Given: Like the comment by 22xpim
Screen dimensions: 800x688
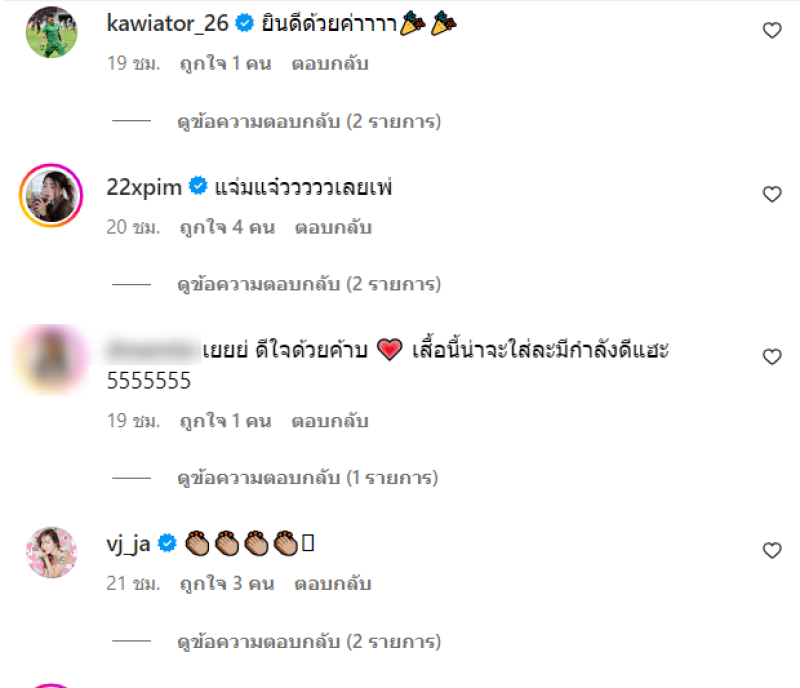Looking at the screenshot, I should 771,194.
